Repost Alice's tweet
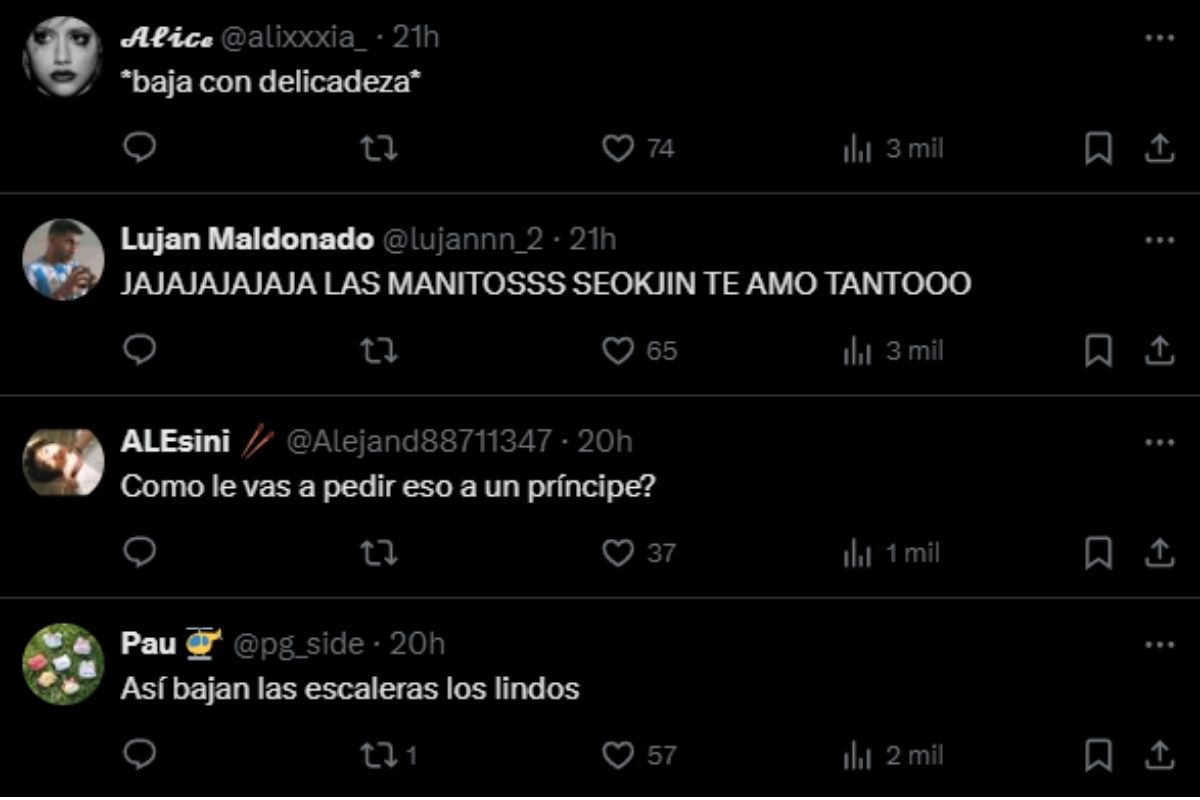The width and height of the screenshot is (1200, 800). [379, 149]
